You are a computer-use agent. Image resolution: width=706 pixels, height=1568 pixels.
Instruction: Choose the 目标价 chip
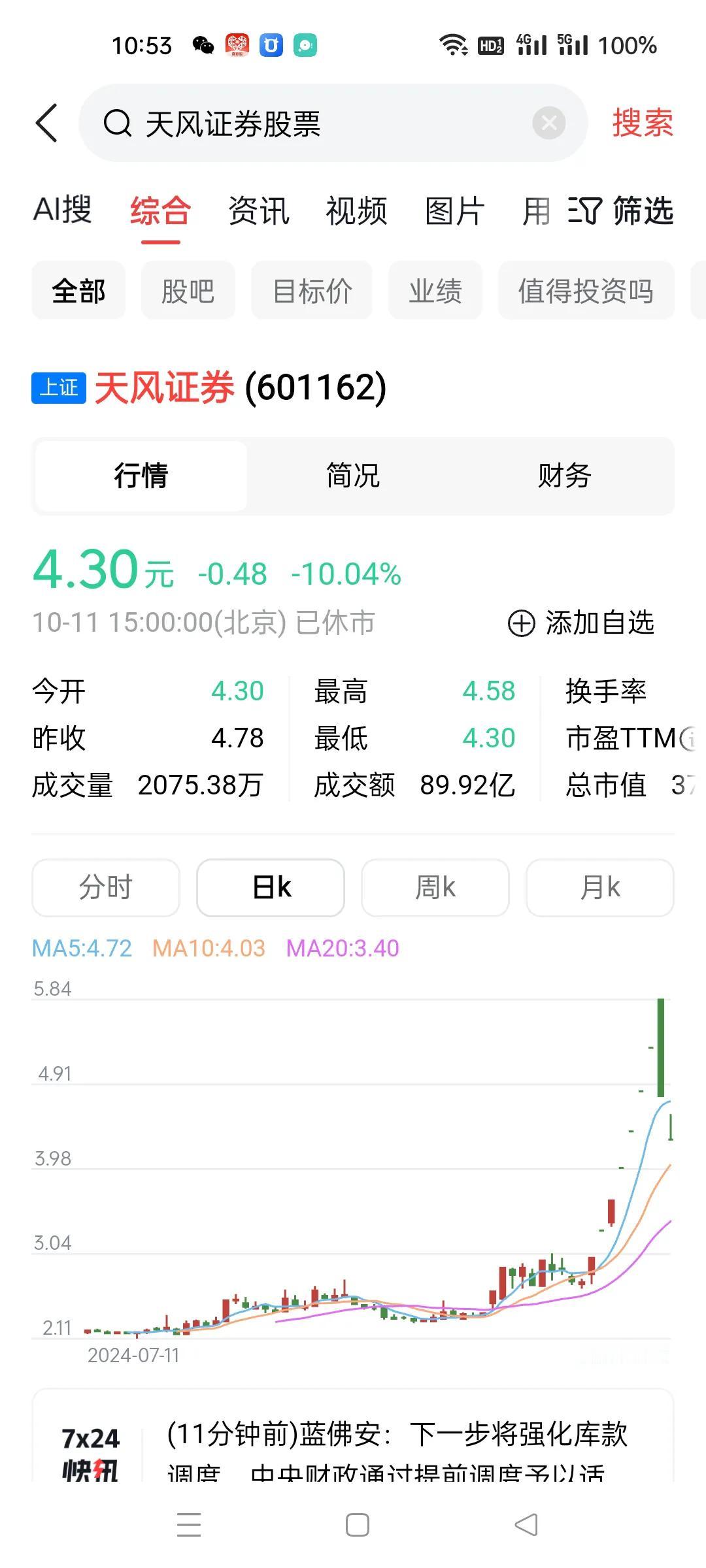[312, 290]
